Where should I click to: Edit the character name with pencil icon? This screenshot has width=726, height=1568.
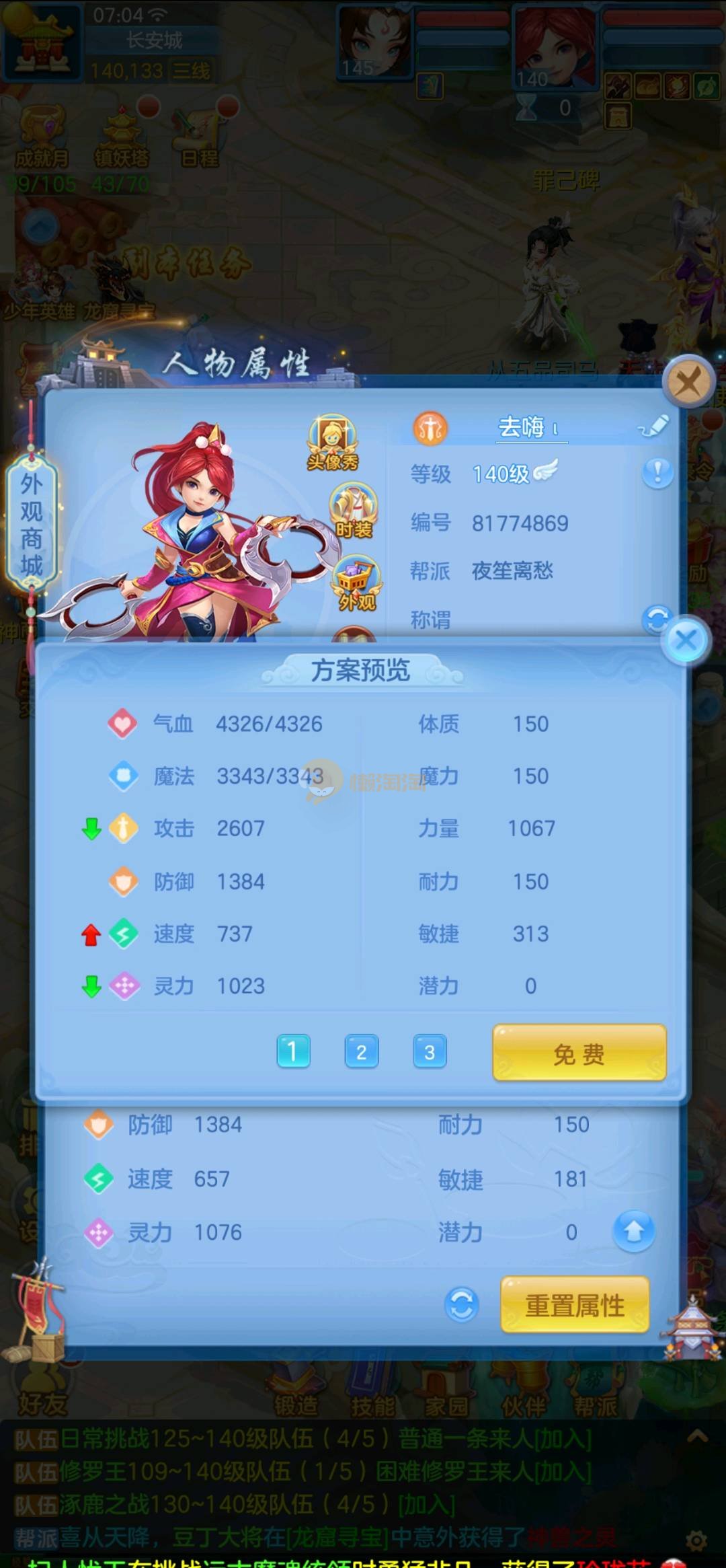[655, 426]
